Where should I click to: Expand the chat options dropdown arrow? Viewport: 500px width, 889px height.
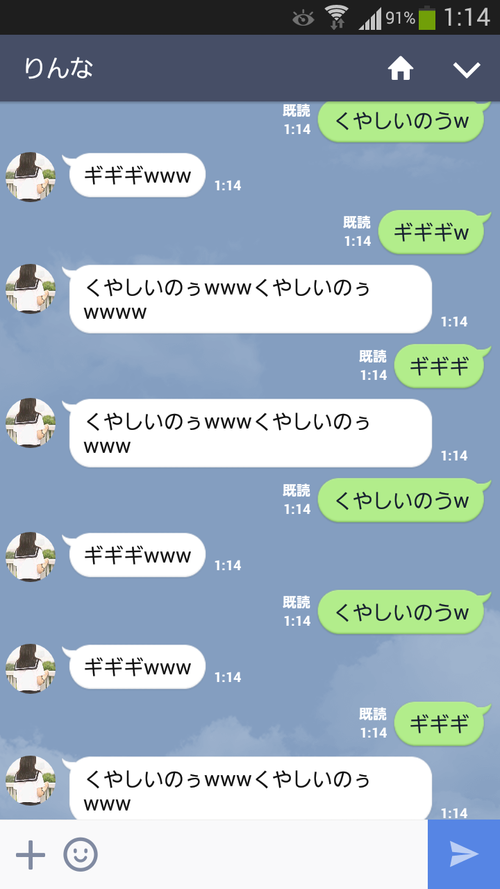tap(467, 70)
